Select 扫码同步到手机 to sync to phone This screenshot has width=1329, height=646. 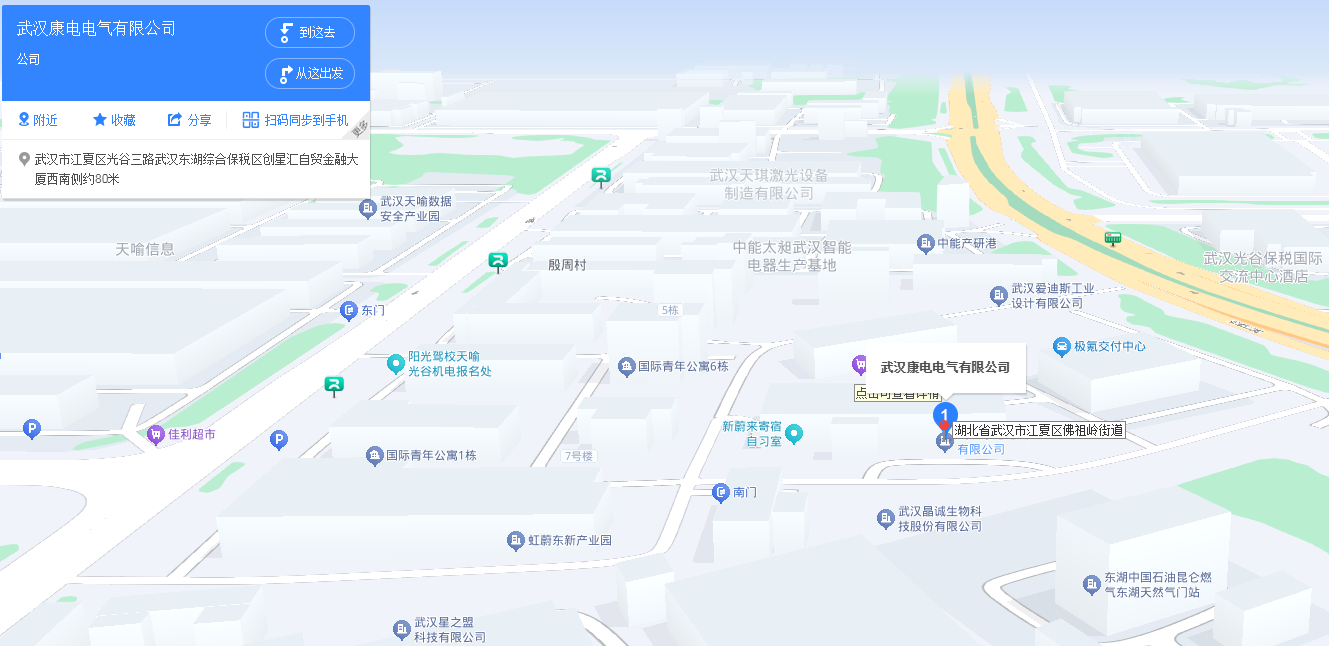pos(296,120)
